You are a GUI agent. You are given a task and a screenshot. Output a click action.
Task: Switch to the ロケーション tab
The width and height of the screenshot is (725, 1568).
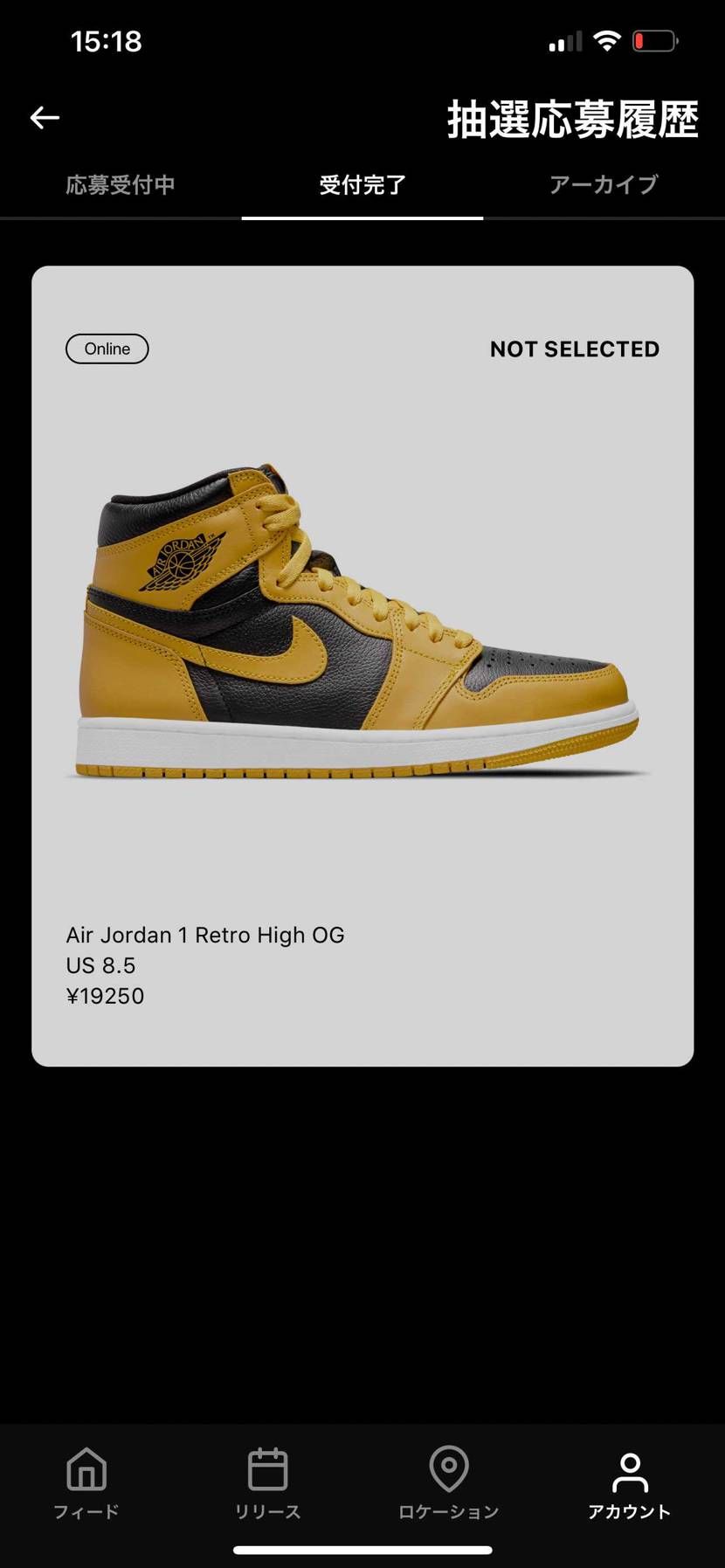coord(449,1483)
